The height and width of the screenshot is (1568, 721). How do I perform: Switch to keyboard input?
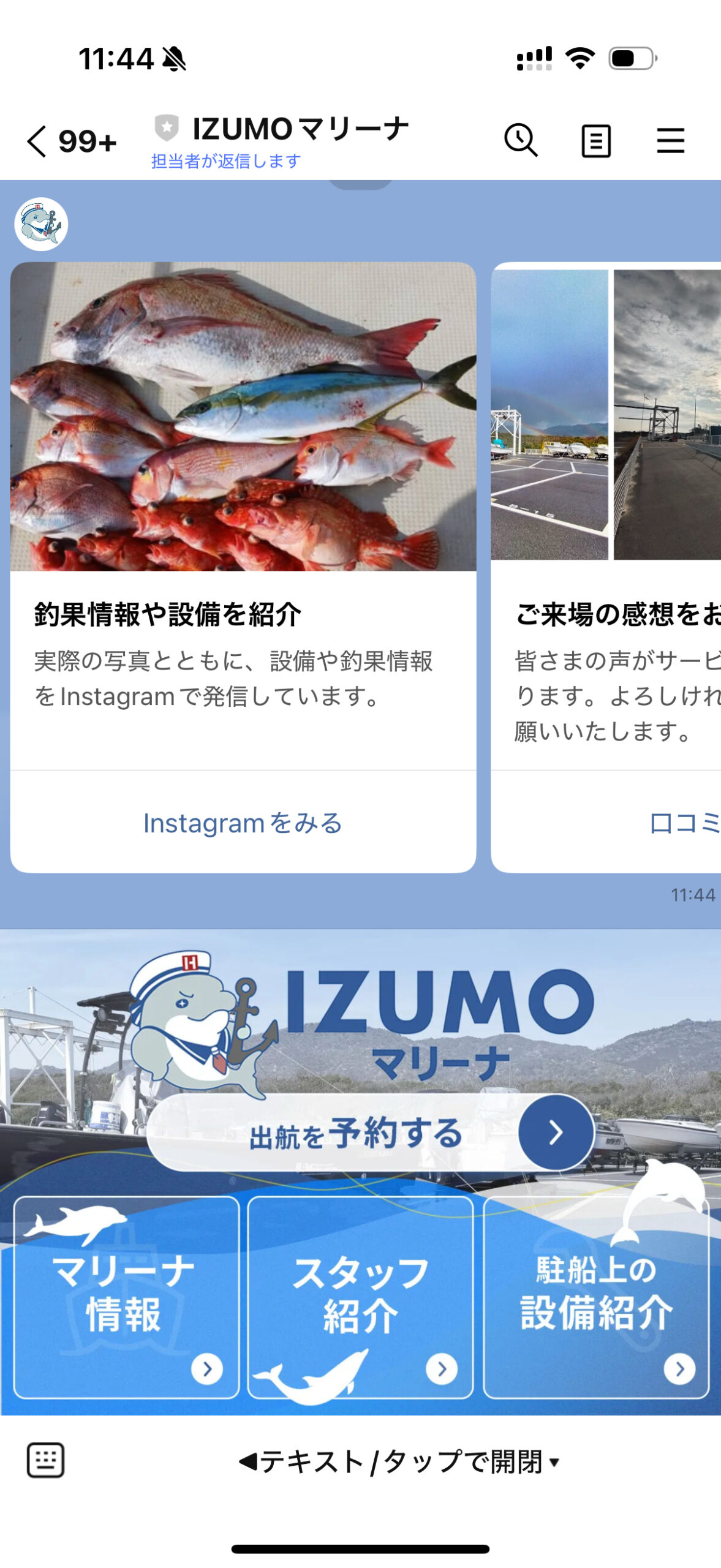point(45,1460)
